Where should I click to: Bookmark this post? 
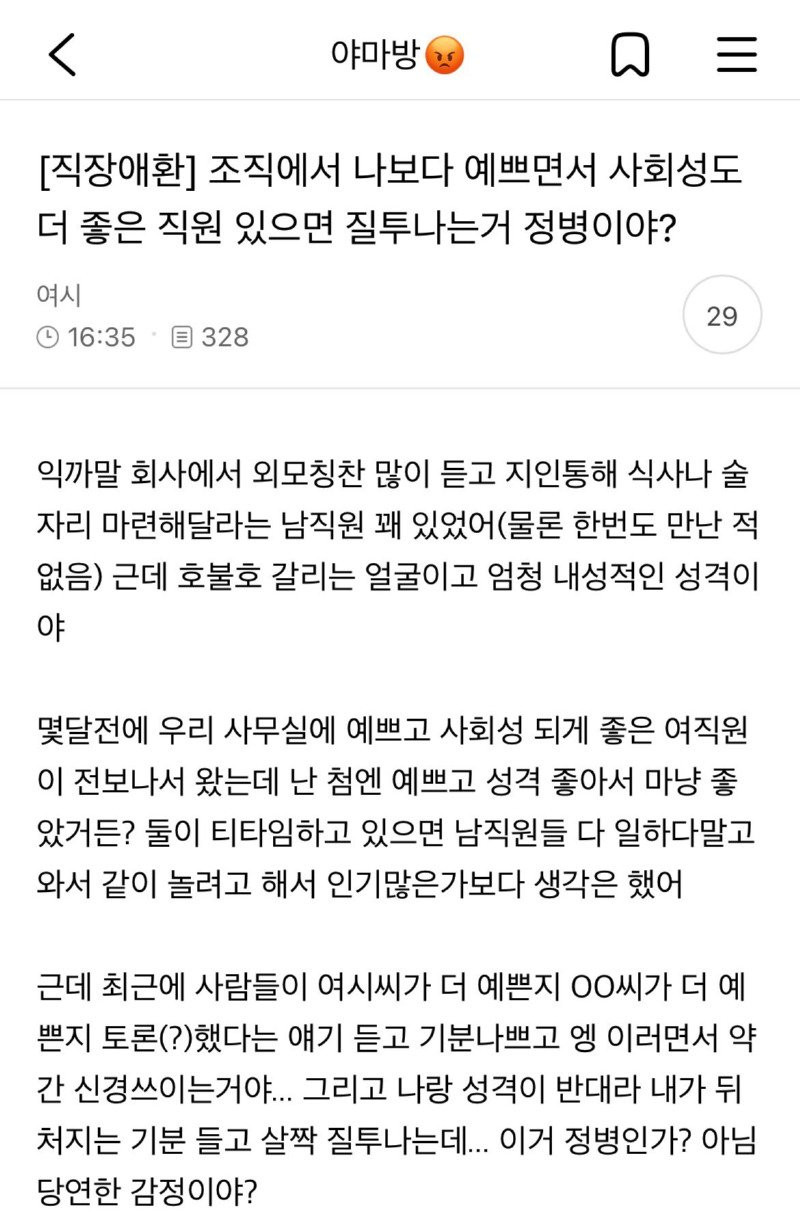(630, 53)
